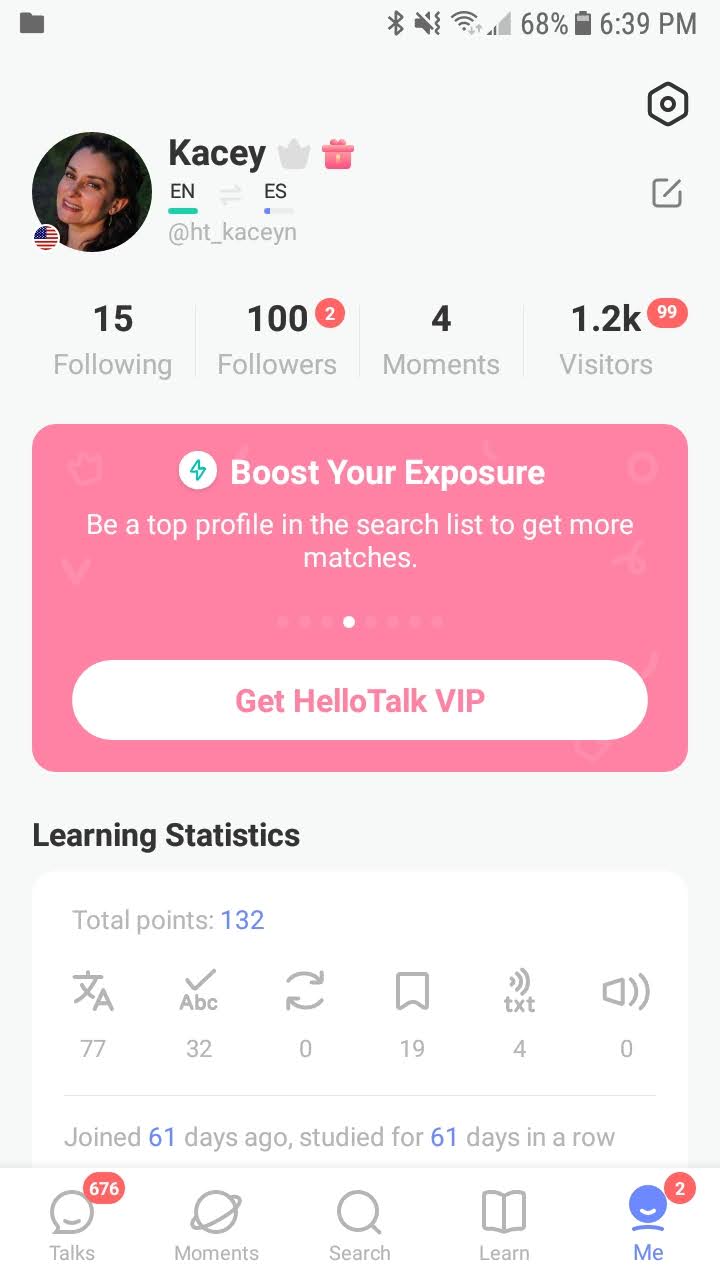The width and height of the screenshot is (720, 1280).
Task: Tap Get HelloTalk VIP button
Action: (360, 700)
